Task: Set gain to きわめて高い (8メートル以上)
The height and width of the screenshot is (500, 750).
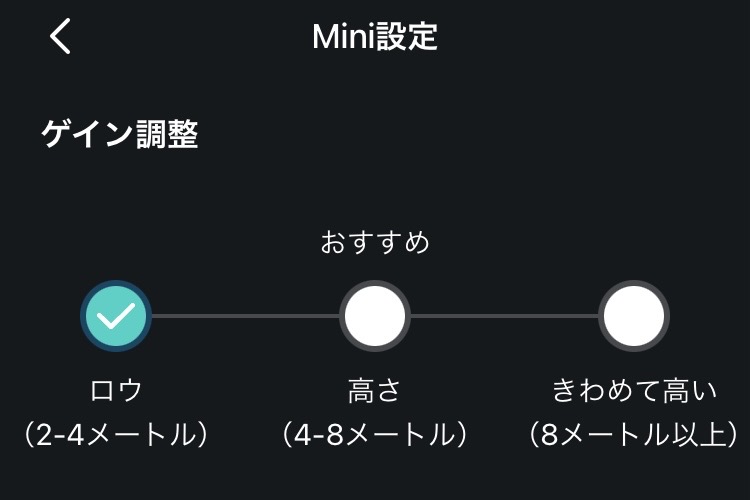Action: [634, 316]
